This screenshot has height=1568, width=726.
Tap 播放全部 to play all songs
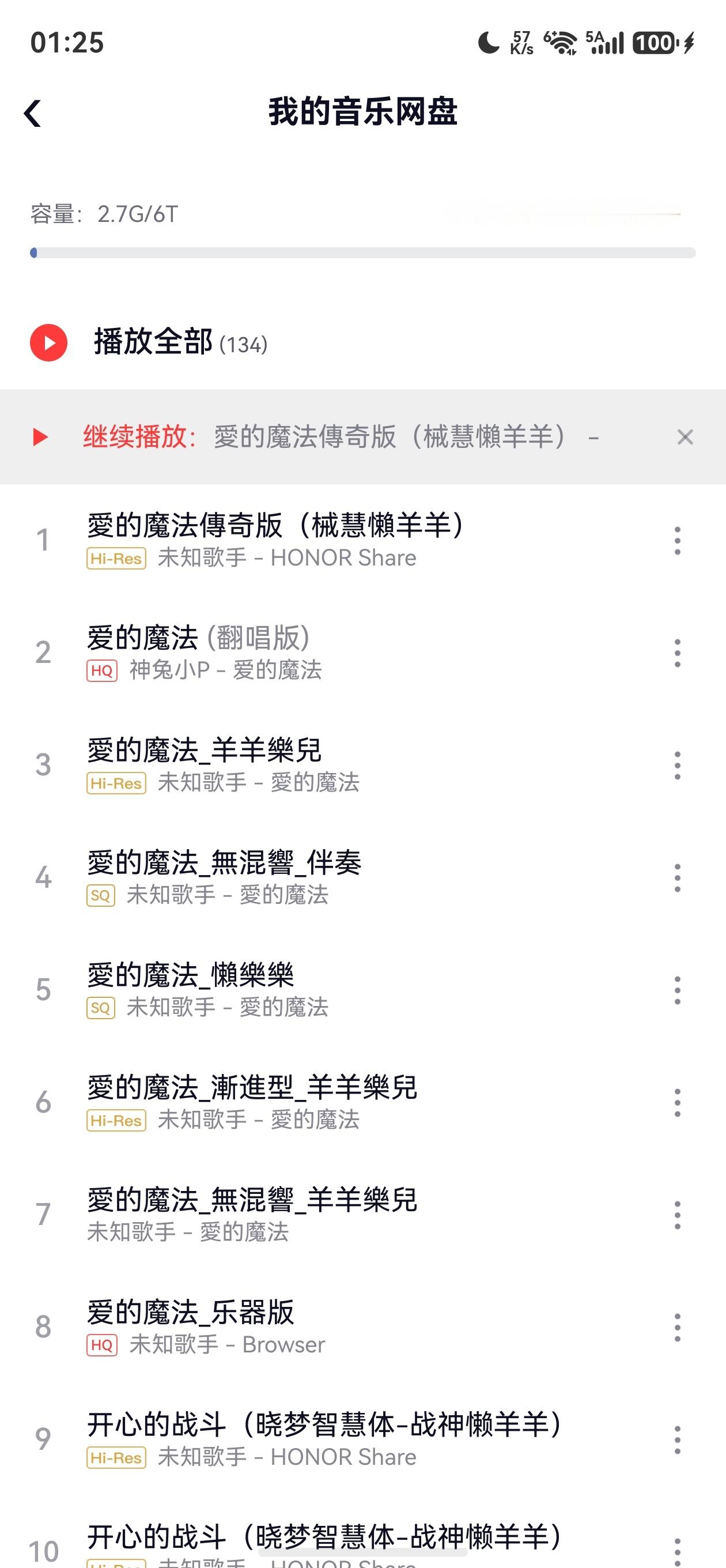pyautogui.click(x=152, y=342)
